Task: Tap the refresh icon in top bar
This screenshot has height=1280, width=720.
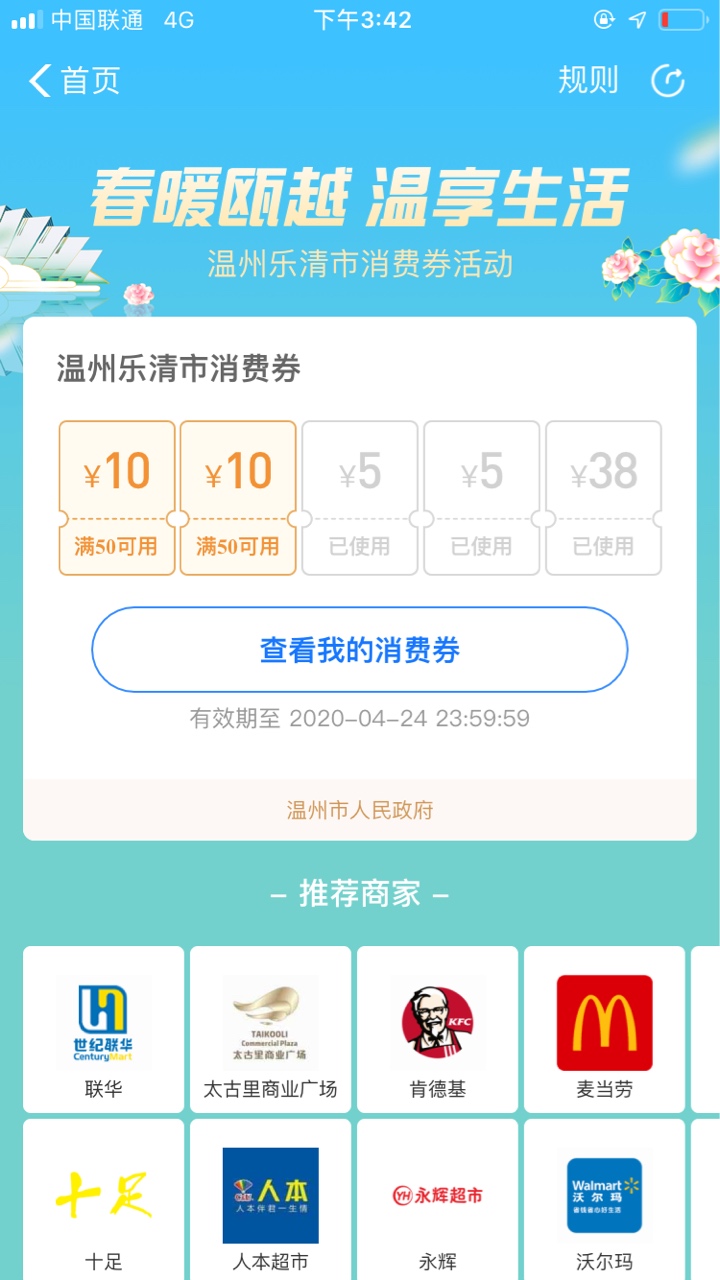Action: pyautogui.click(x=668, y=81)
